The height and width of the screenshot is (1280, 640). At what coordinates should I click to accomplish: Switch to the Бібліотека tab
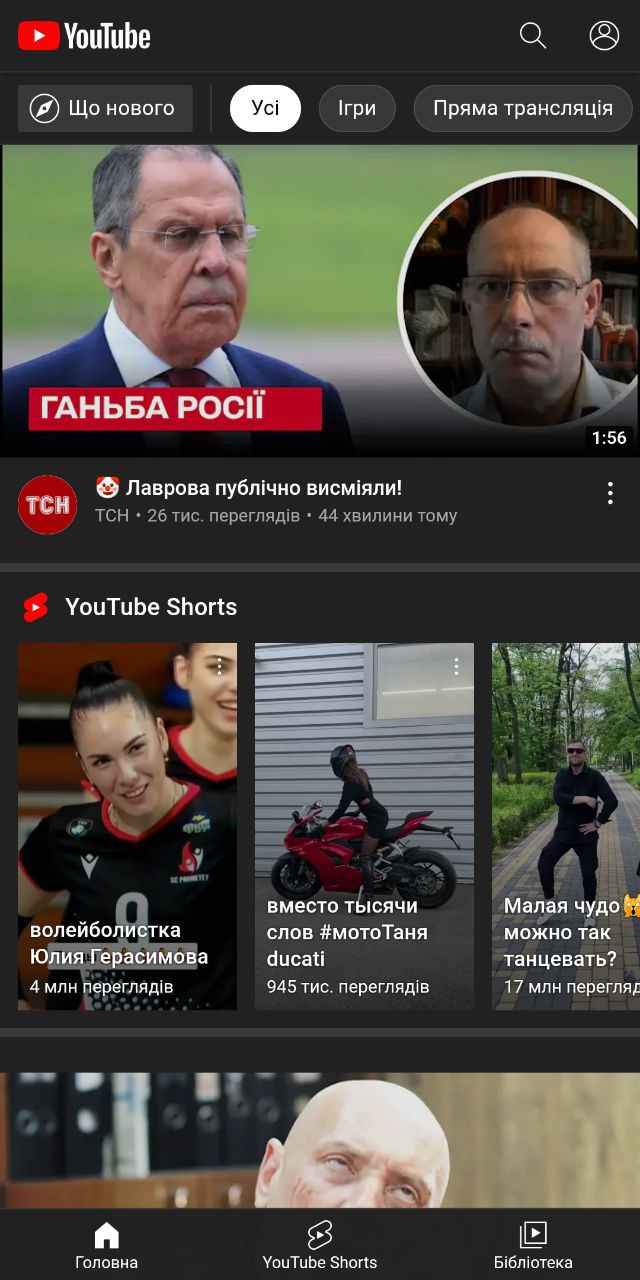click(533, 1245)
